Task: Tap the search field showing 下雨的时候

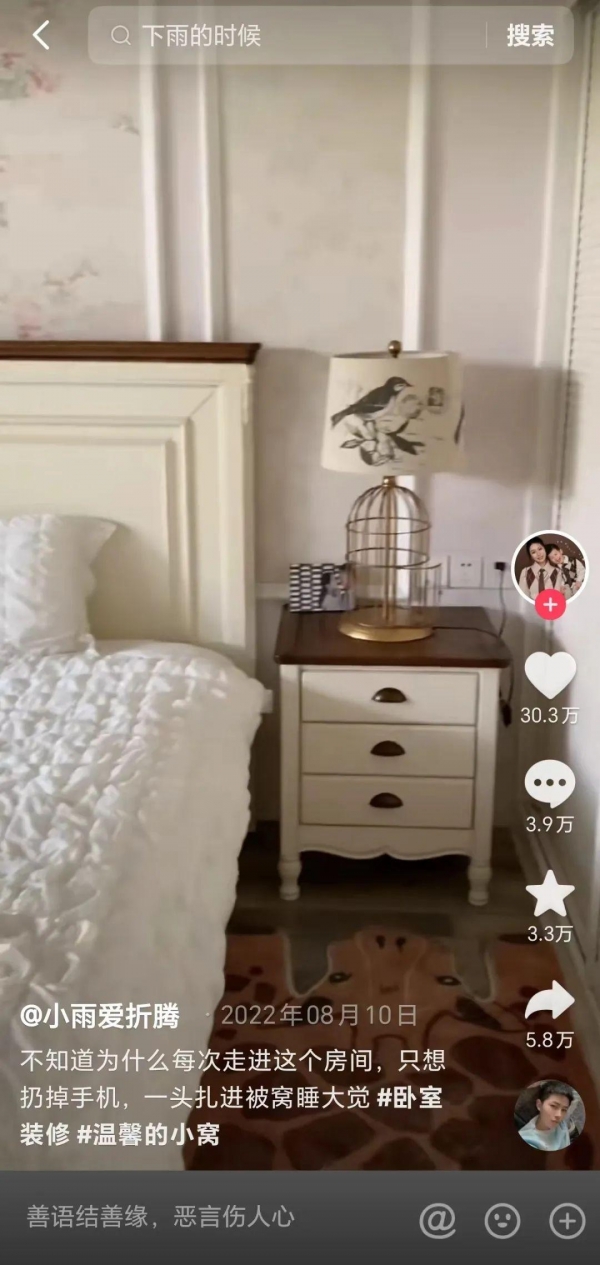Action: 290,36
